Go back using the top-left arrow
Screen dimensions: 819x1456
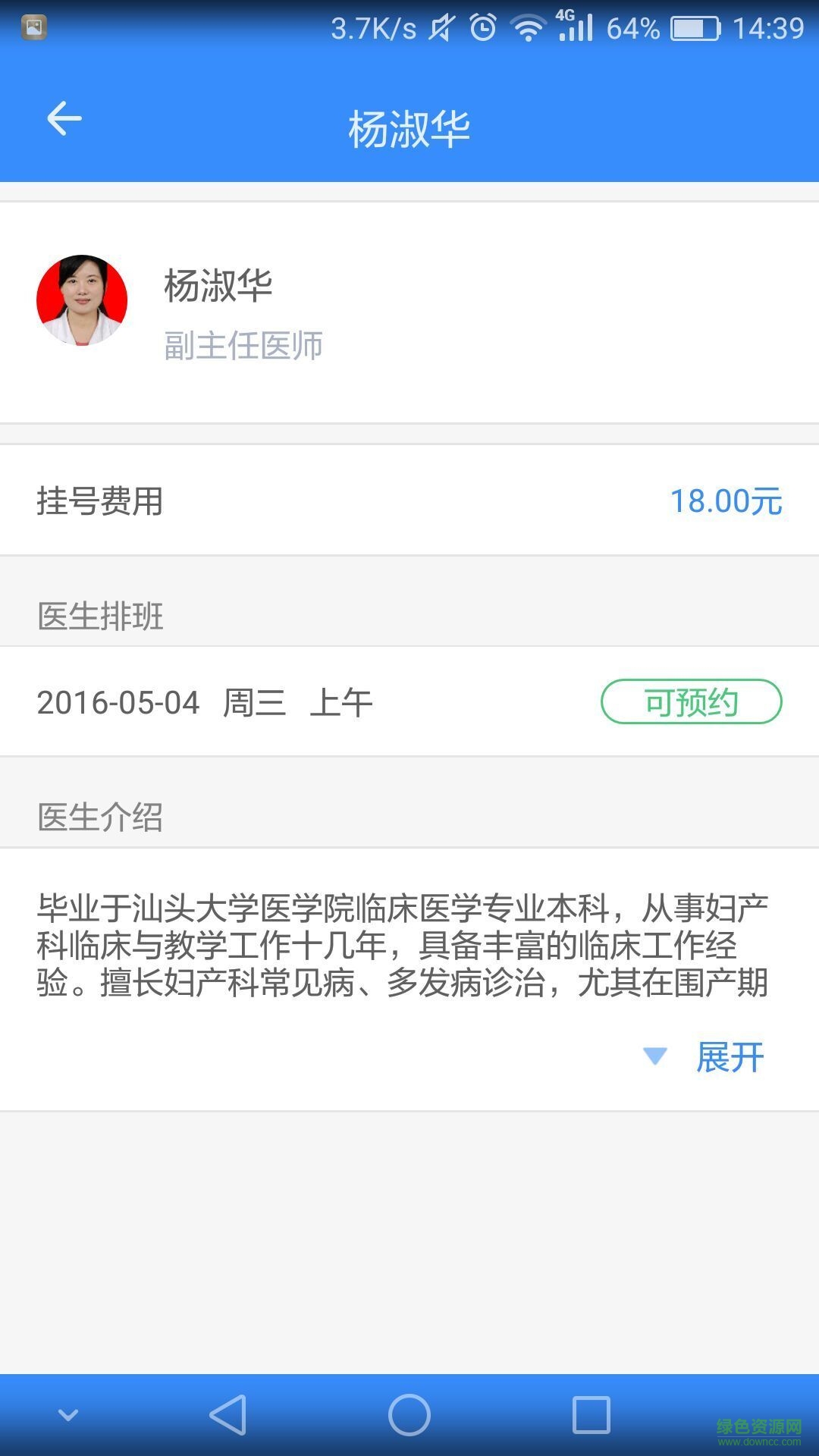(64, 120)
